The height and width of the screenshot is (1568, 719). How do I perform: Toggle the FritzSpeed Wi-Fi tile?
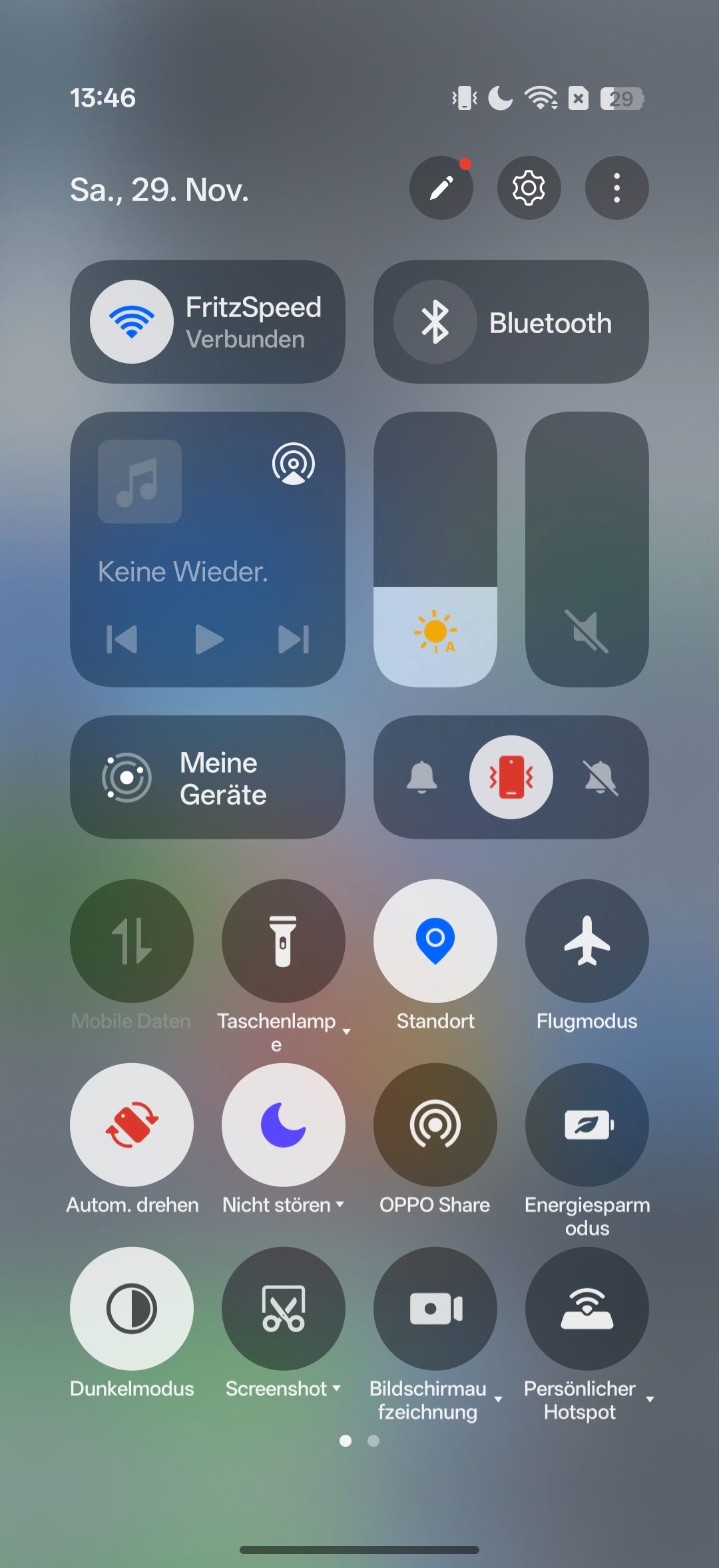tap(132, 322)
